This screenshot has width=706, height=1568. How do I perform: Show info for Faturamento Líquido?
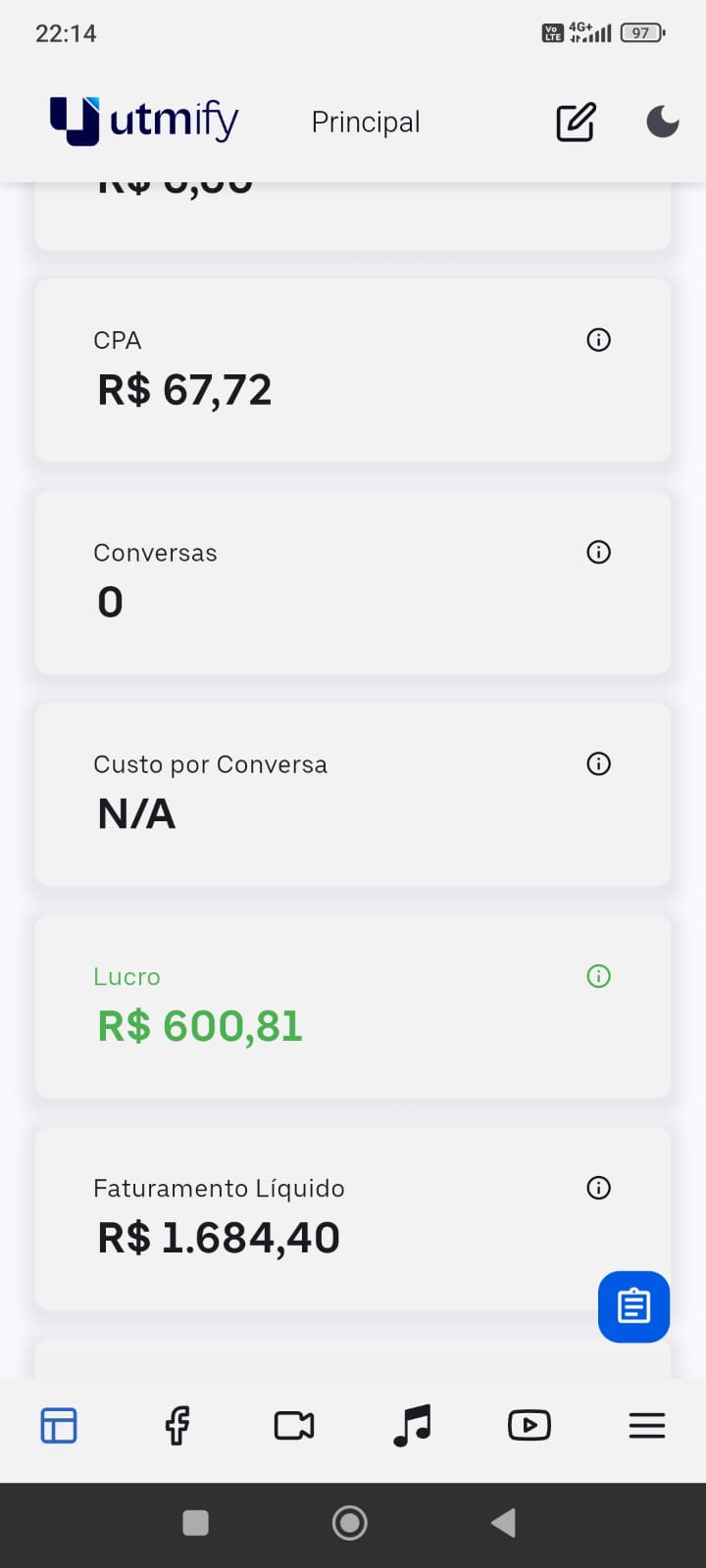point(598,1188)
